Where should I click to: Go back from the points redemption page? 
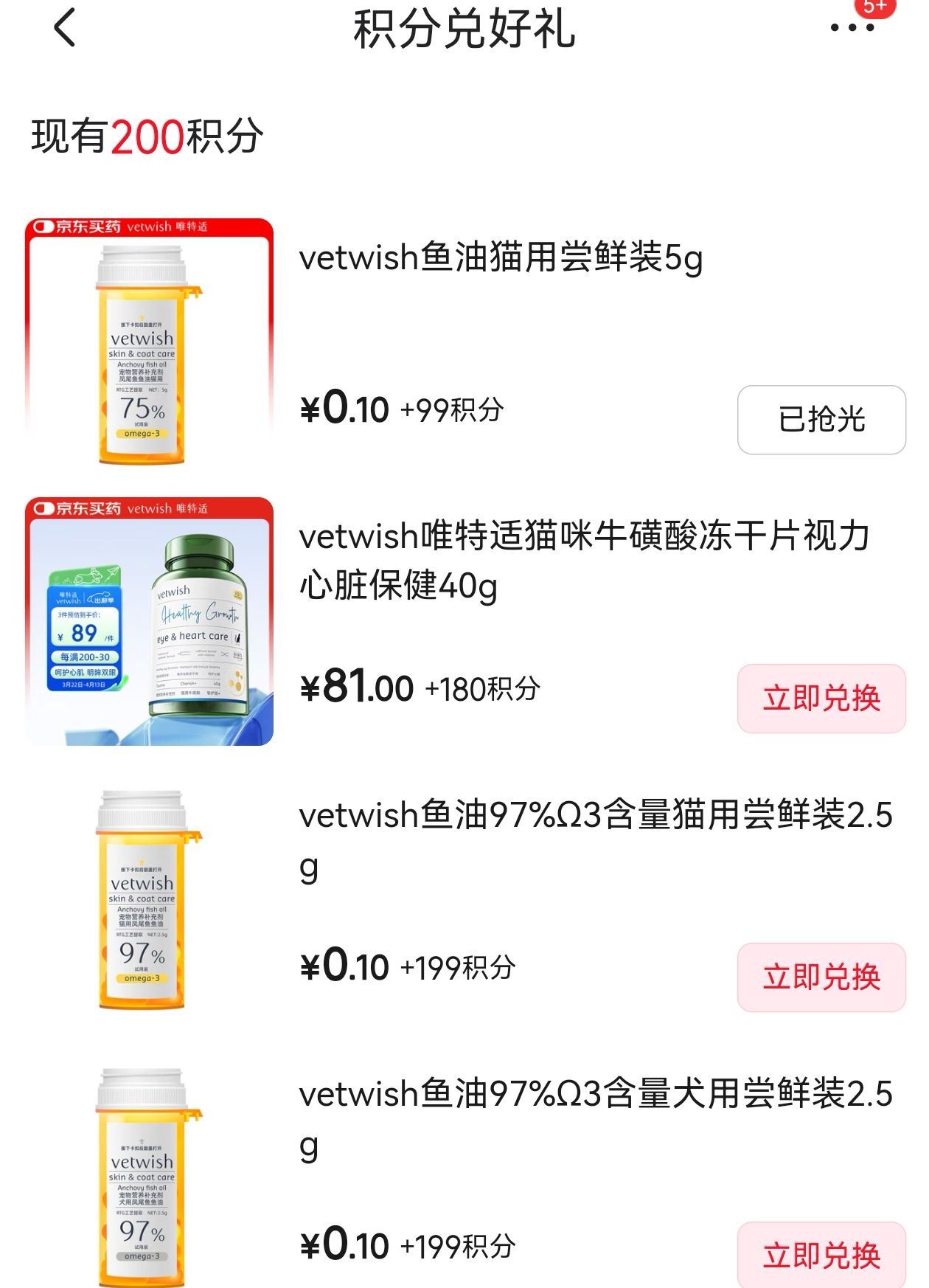65,29
